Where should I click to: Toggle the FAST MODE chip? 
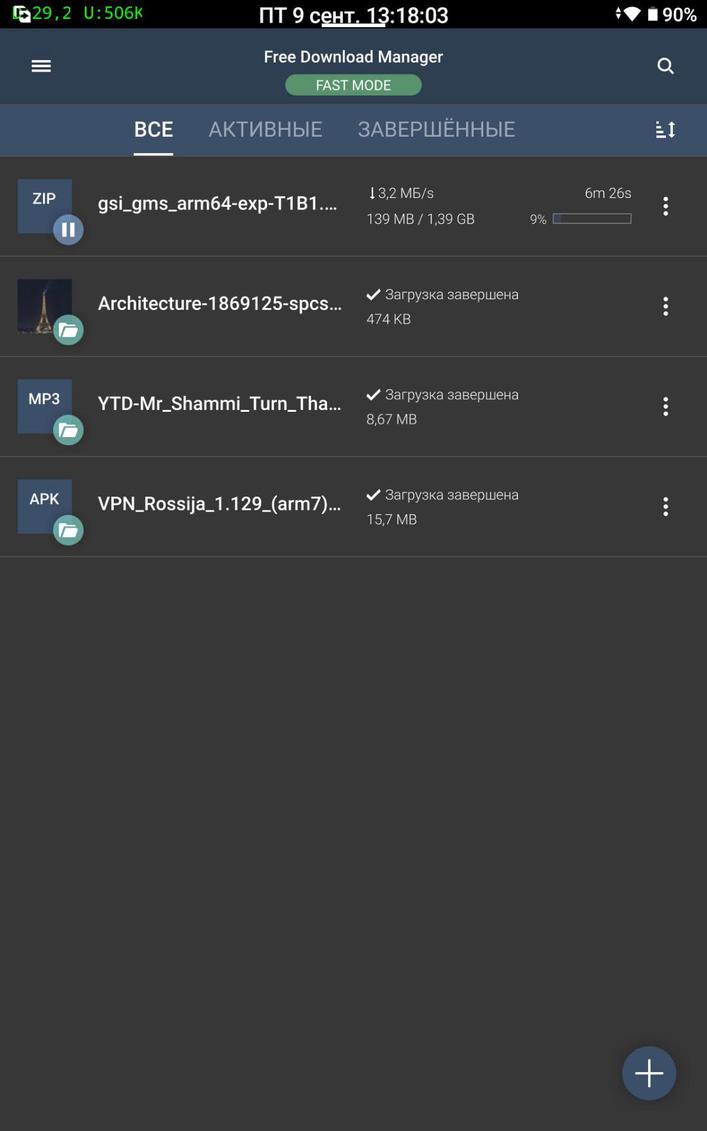[354, 85]
